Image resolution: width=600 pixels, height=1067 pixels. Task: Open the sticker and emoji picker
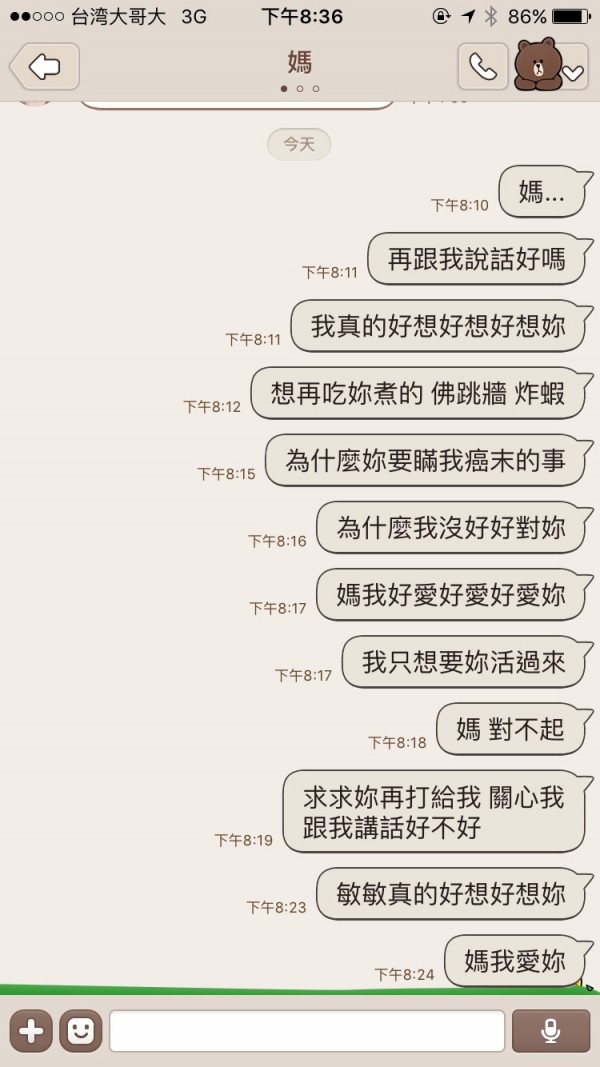(81, 1031)
